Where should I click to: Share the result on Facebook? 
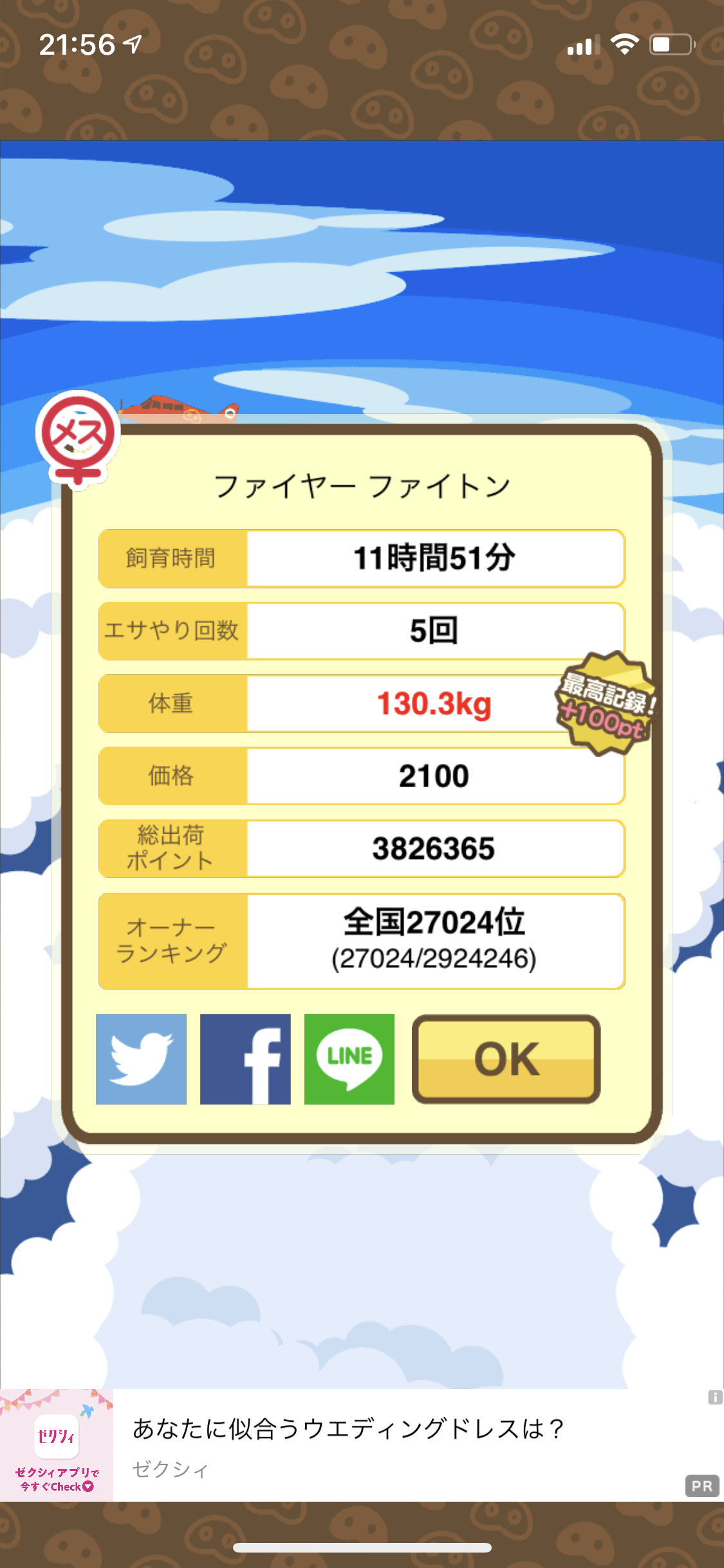245,1059
